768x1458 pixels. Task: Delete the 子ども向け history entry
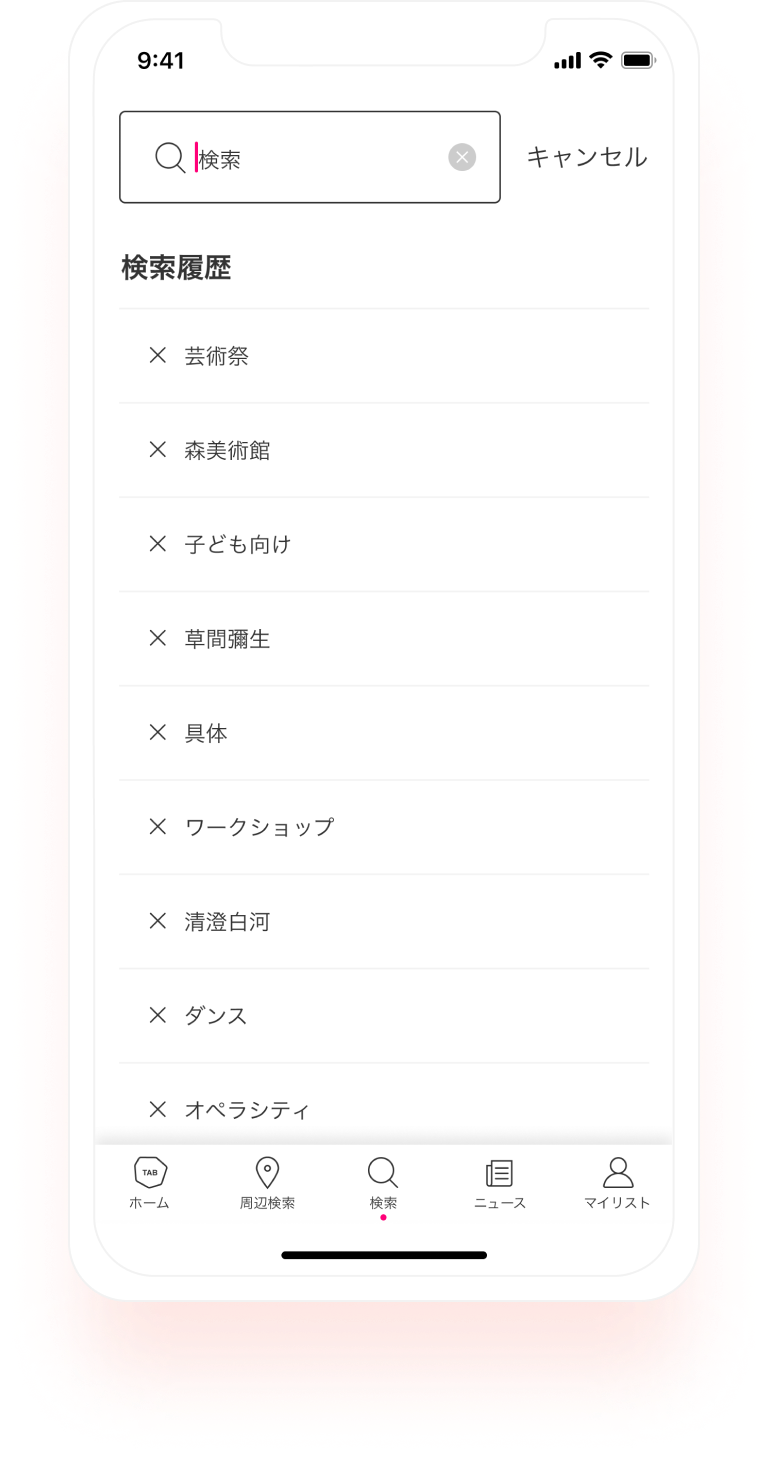pos(157,544)
